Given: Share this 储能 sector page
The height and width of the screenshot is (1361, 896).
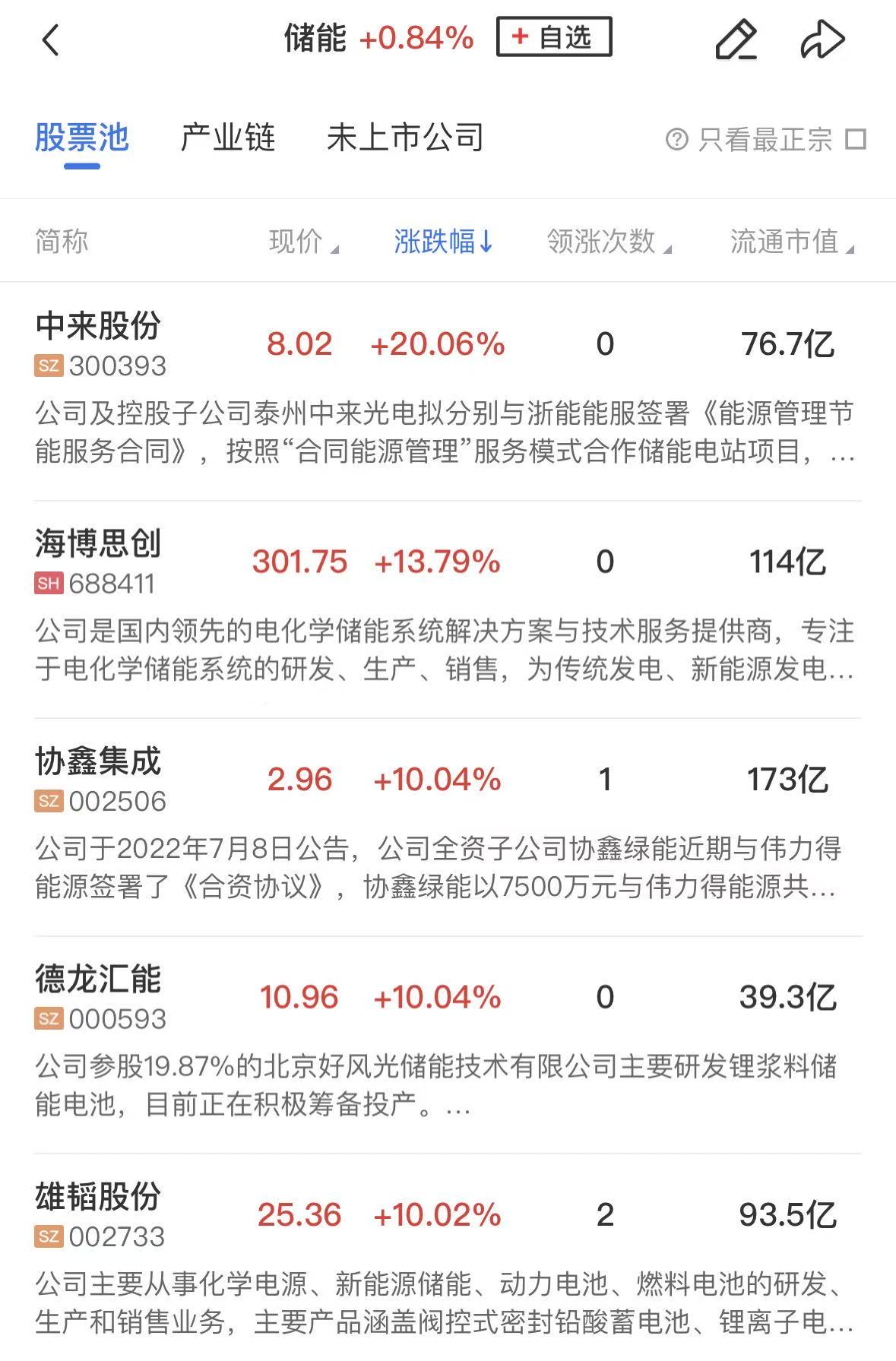Looking at the screenshot, I should tap(822, 40).
